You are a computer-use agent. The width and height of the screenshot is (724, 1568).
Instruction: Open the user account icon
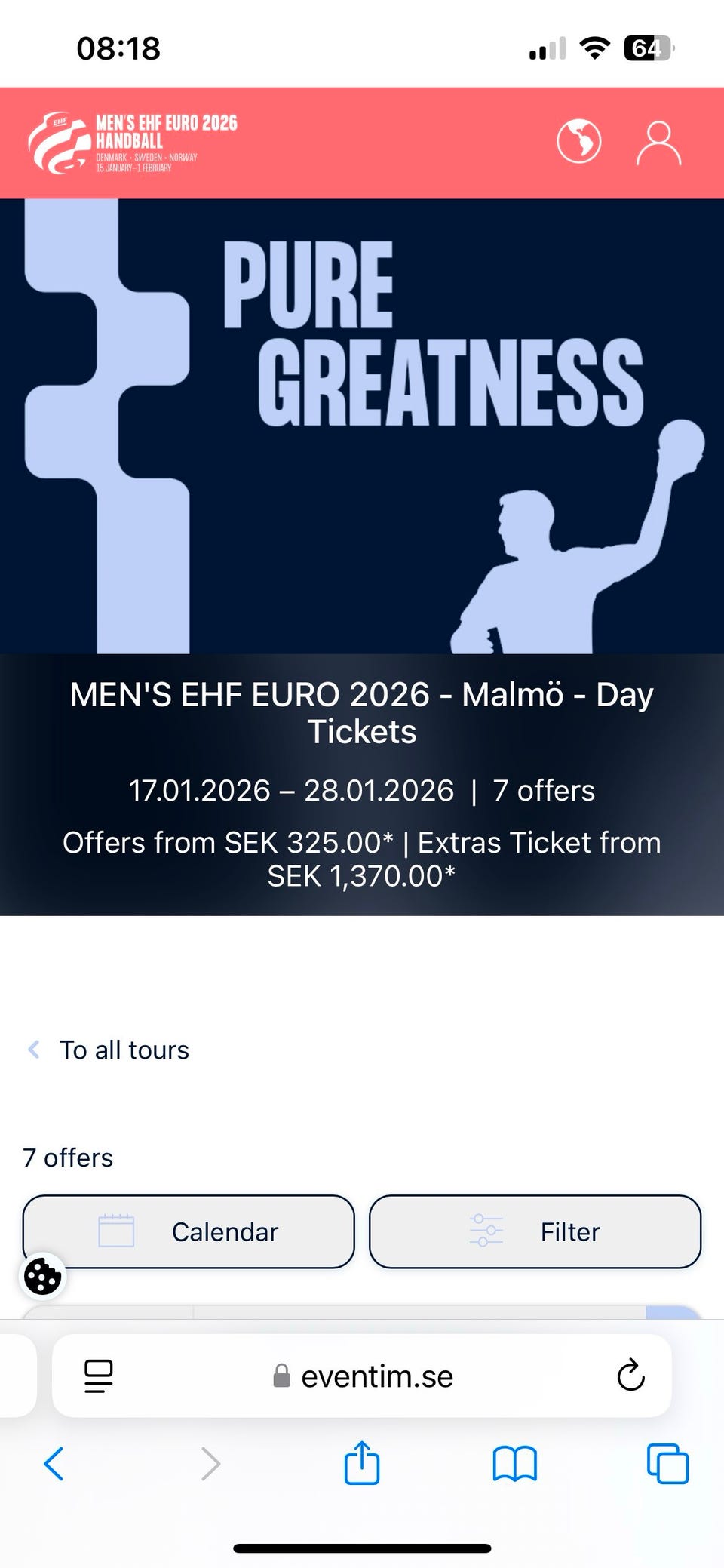[x=658, y=142]
